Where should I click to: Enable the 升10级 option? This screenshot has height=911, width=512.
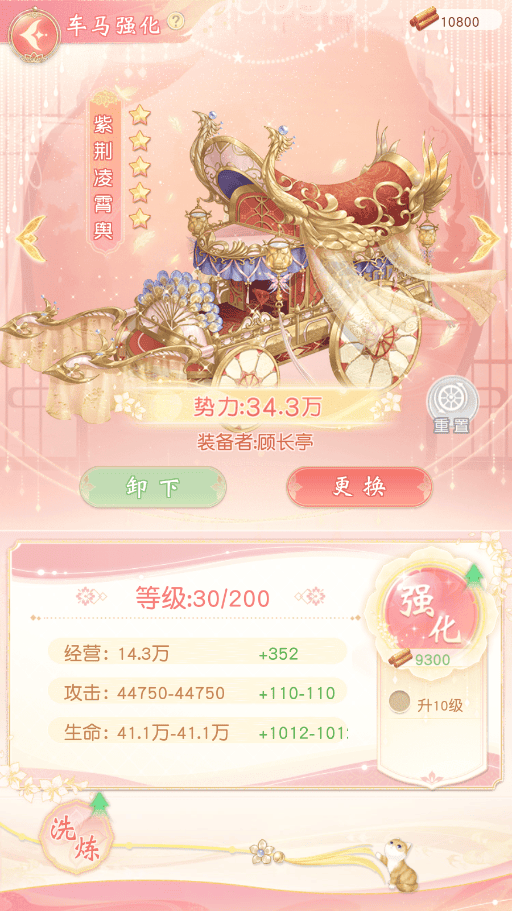tap(399, 702)
